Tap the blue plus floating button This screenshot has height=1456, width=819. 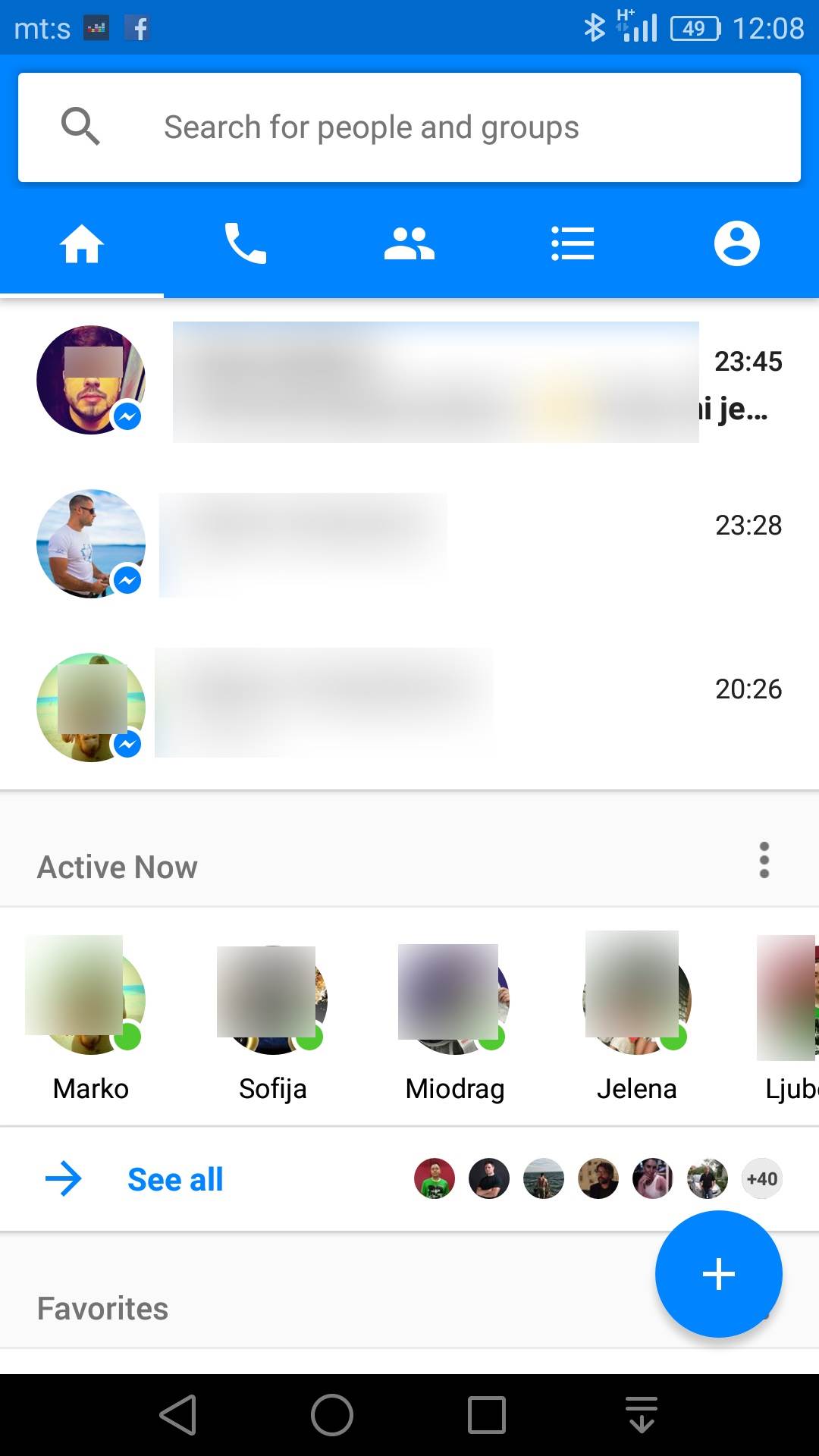click(x=718, y=1274)
